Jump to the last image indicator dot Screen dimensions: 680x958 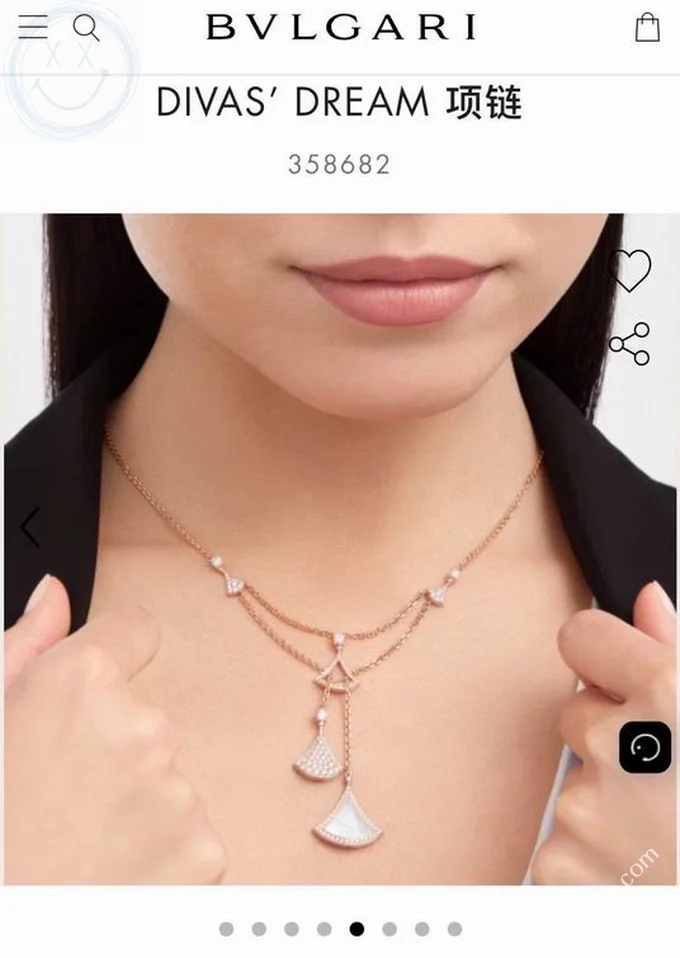pyautogui.click(x=454, y=929)
